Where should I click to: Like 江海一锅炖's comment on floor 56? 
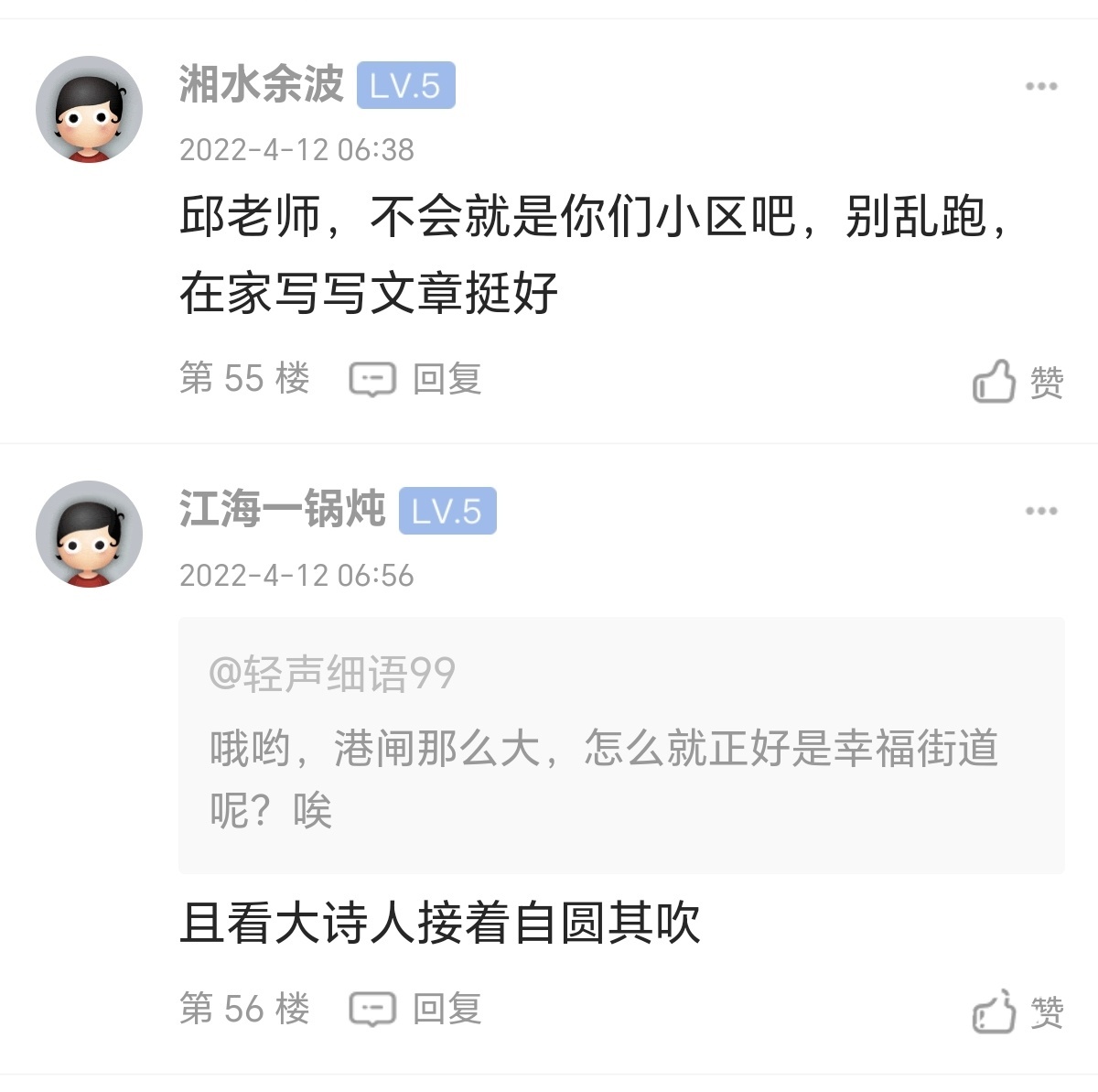[x=1017, y=1011]
